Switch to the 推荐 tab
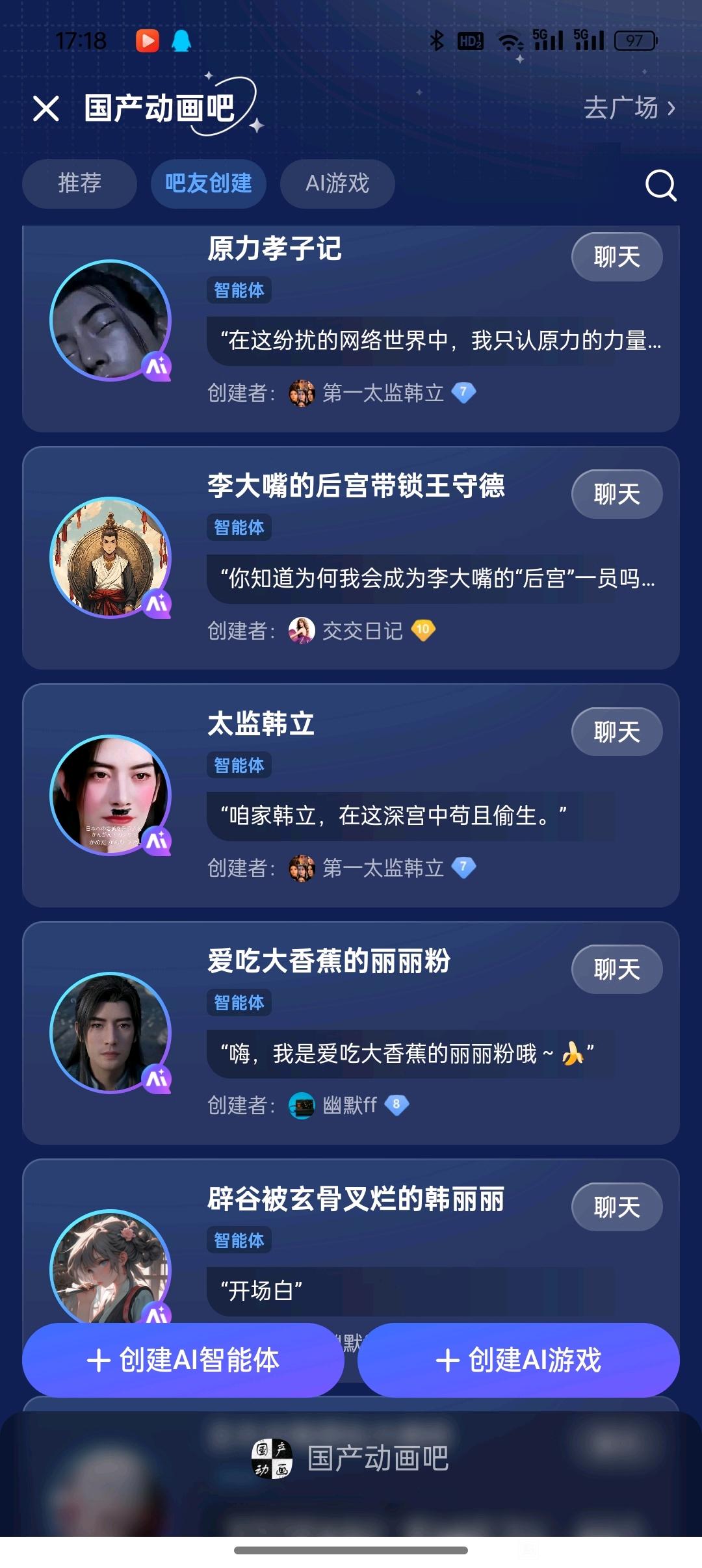This screenshot has height=1568, width=702. 79,183
